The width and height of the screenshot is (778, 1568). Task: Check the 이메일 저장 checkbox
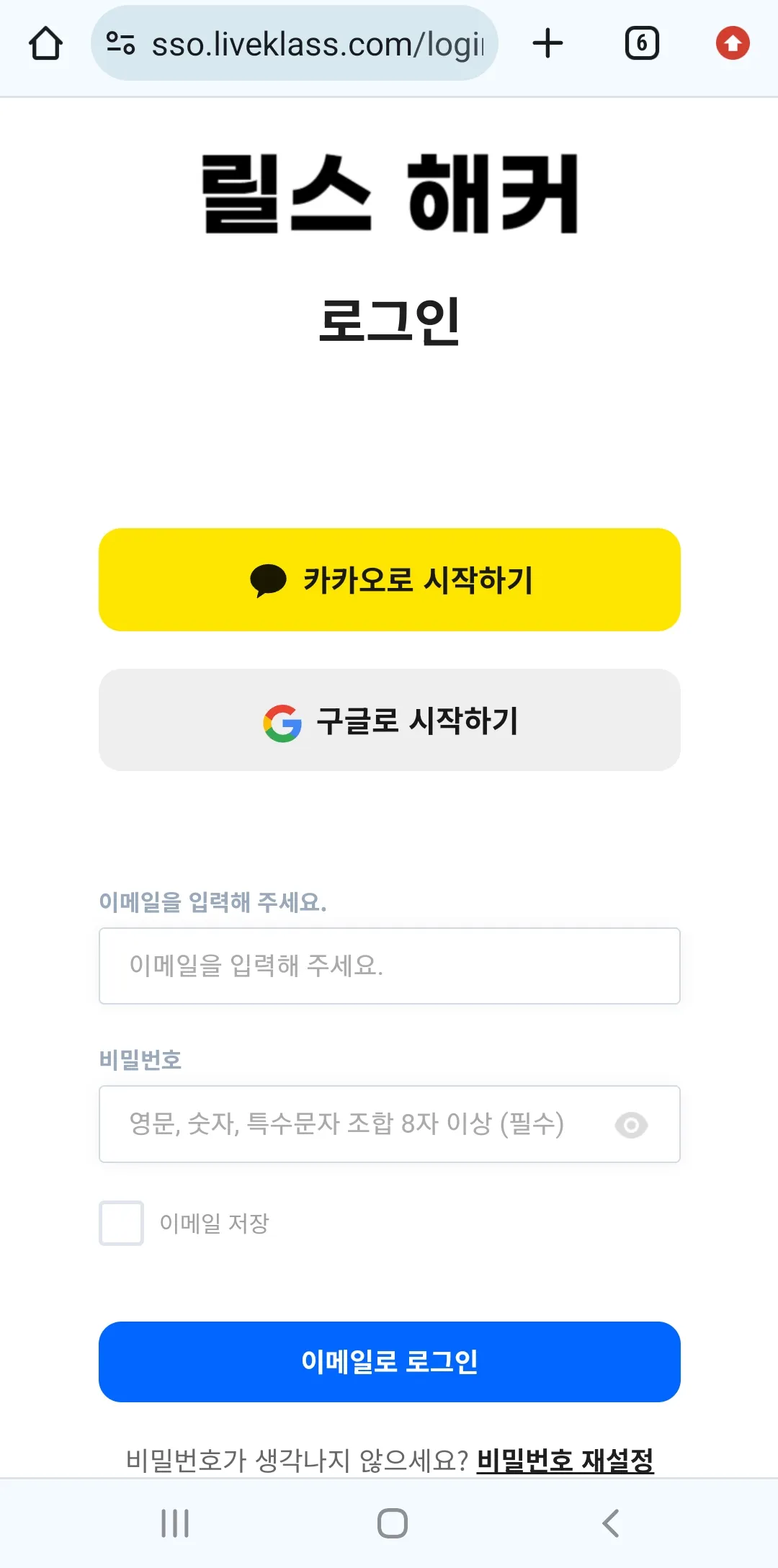pyautogui.click(x=122, y=1223)
